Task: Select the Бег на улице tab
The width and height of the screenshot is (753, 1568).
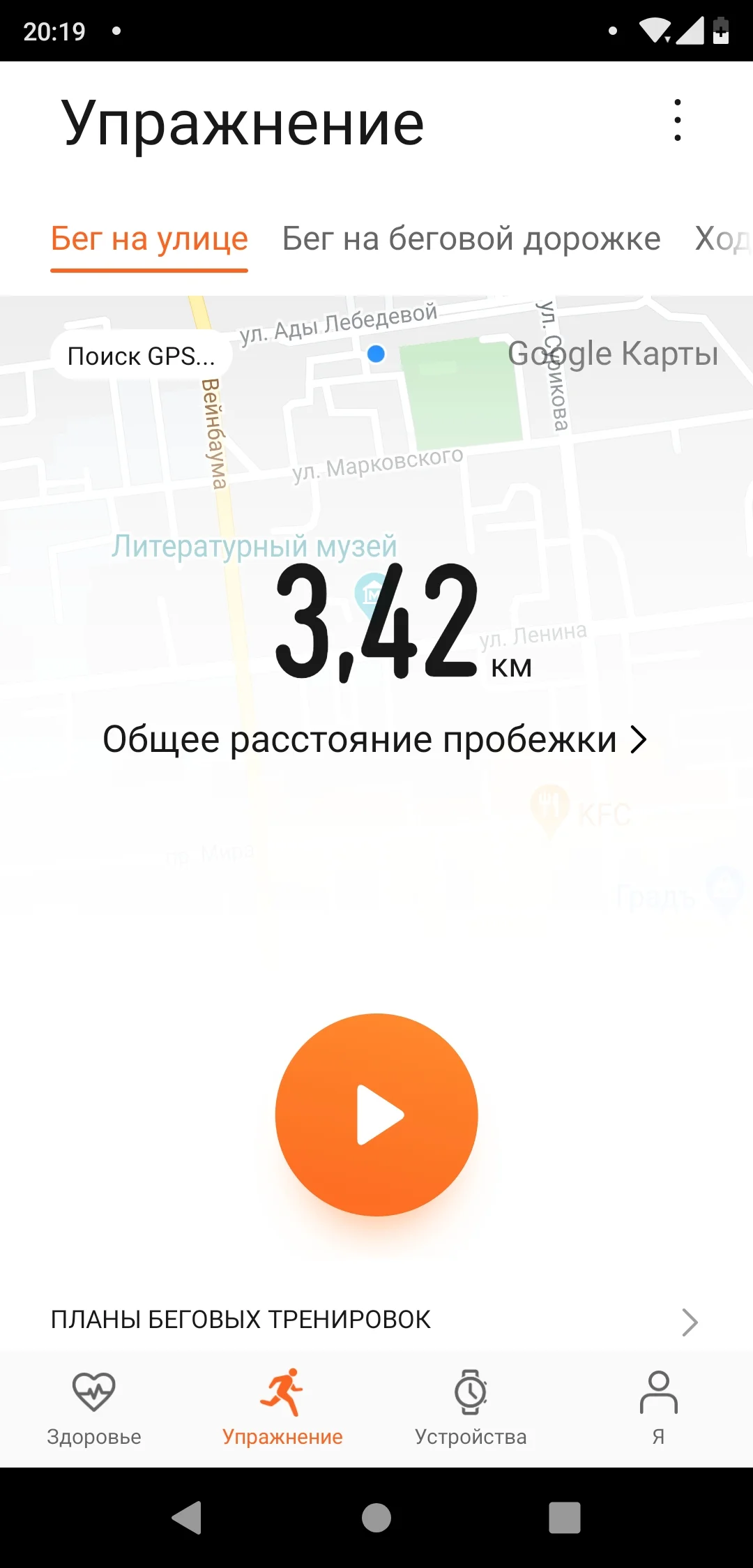Action: (149, 239)
